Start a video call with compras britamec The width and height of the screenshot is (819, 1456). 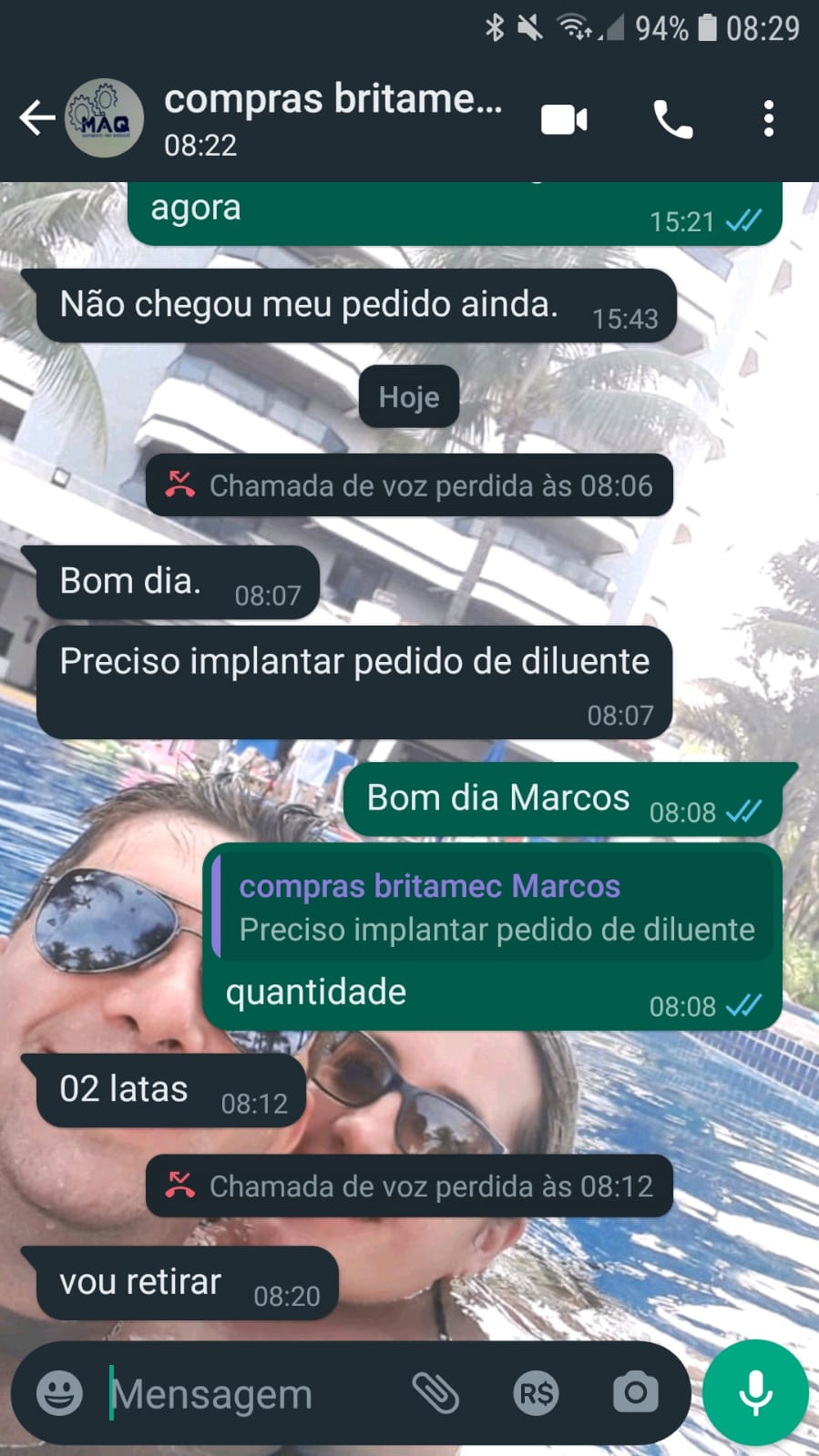pos(564,119)
